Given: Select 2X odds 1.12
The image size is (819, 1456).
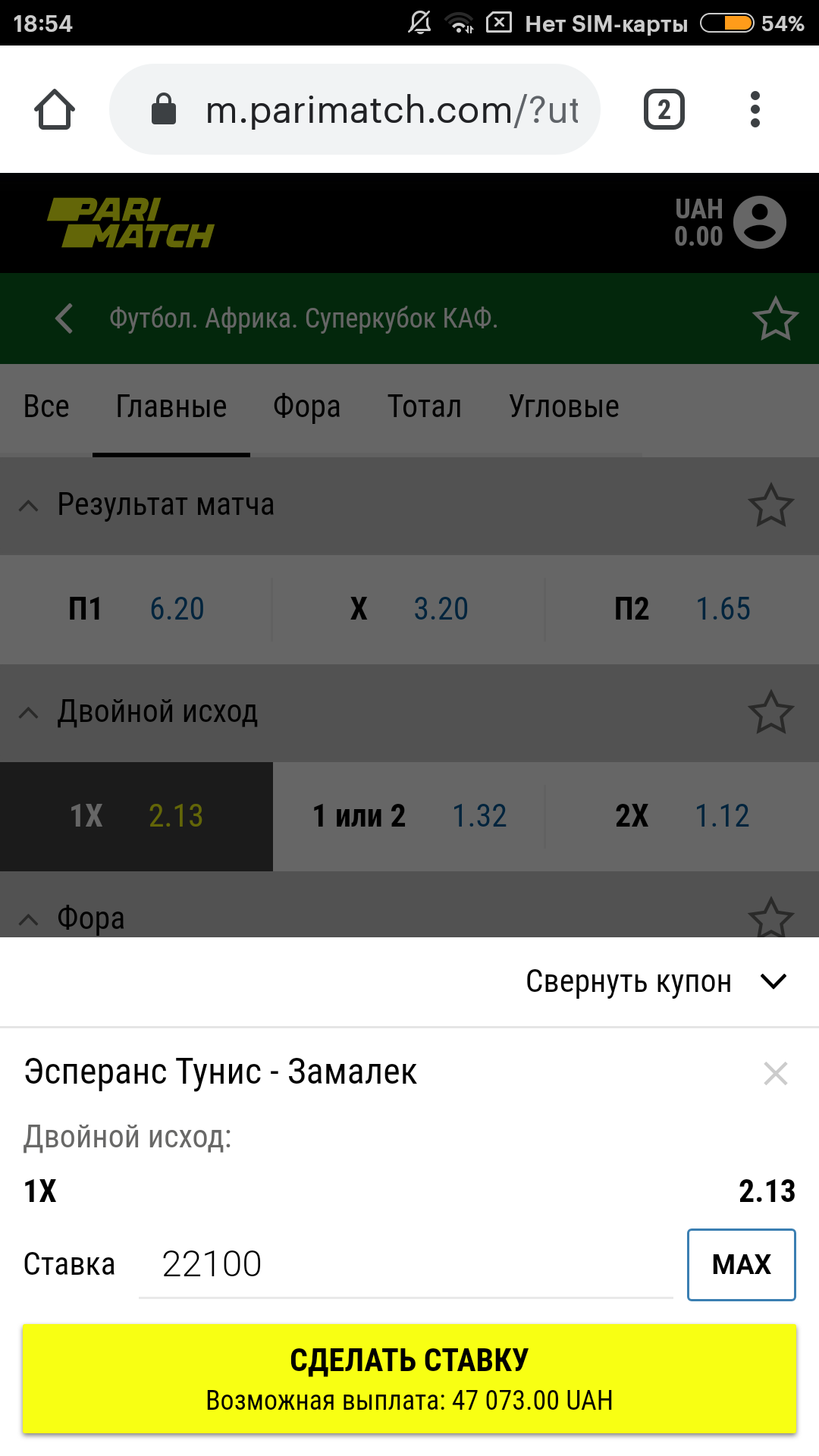Looking at the screenshot, I should coord(682,817).
